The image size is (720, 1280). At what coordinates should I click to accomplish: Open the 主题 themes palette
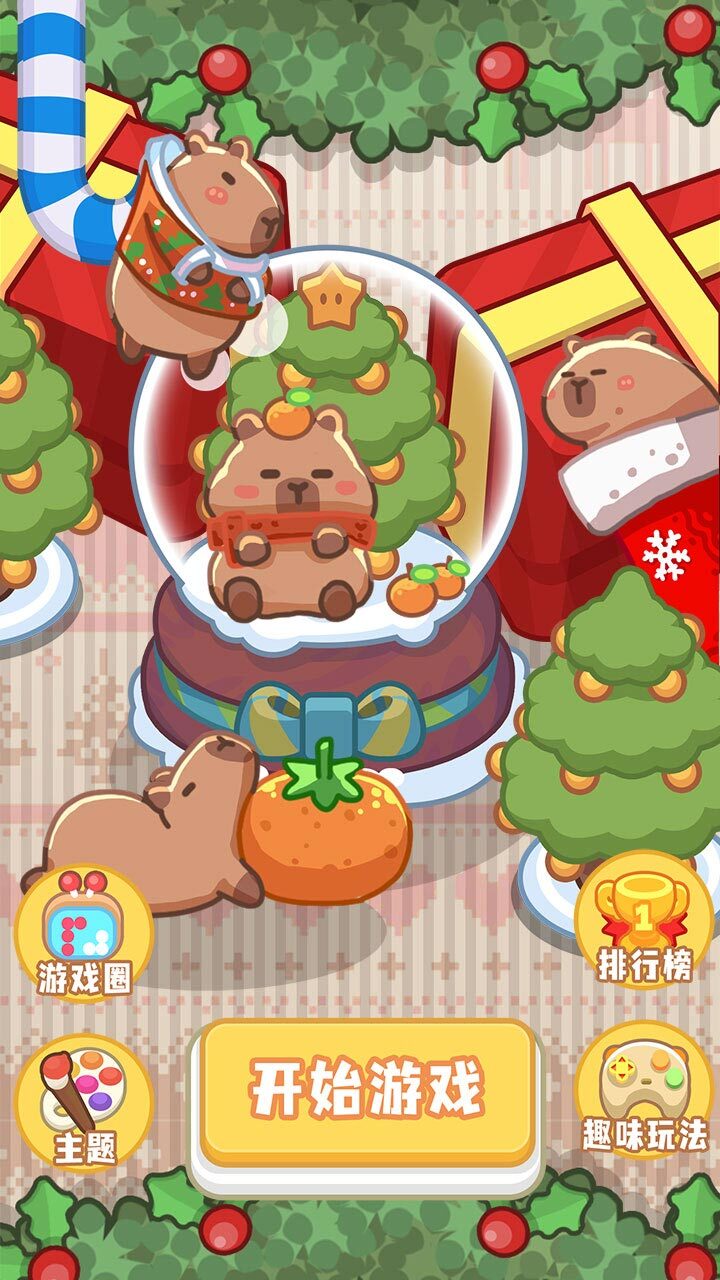(x=85, y=1102)
